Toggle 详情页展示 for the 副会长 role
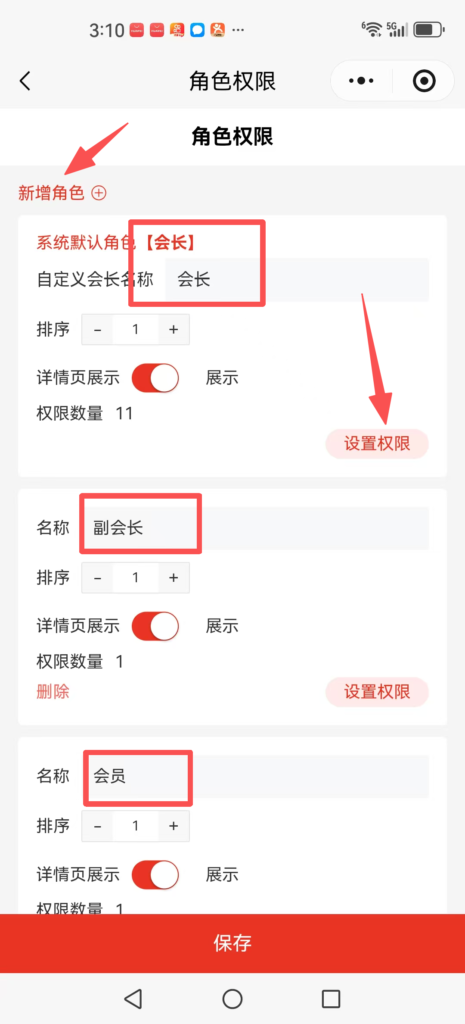The width and height of the screenshot is (465, 1024). pos(155,626)
